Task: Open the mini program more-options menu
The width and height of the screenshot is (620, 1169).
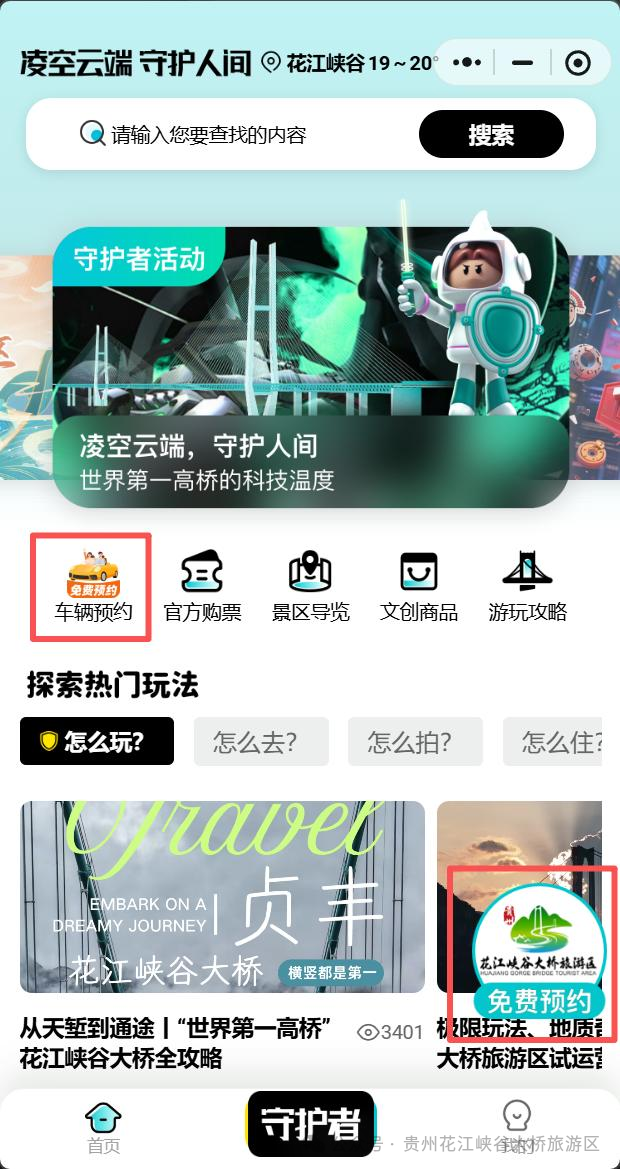Action: (x=467, y=63)
